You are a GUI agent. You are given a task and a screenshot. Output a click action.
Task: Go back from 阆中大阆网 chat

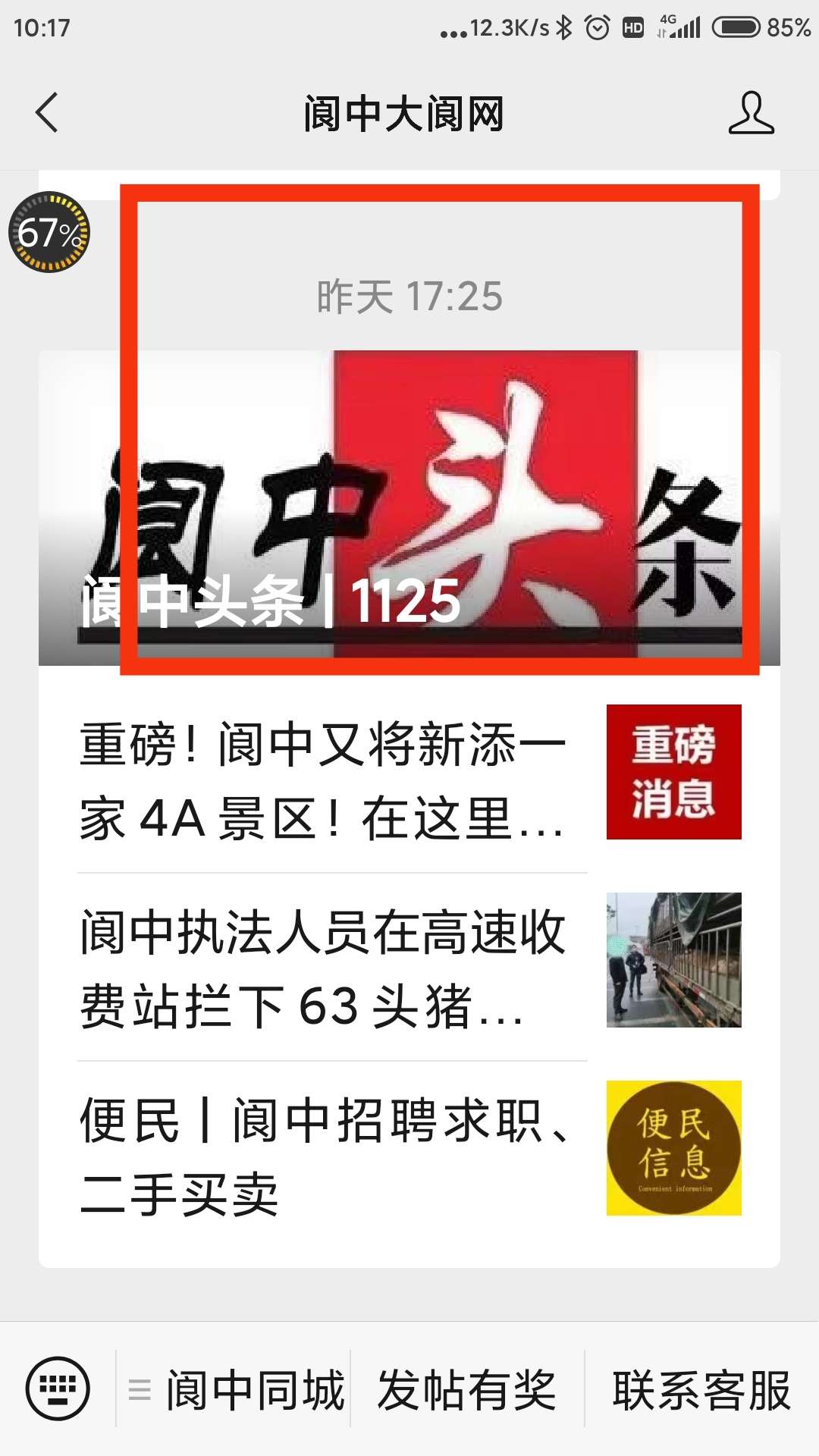(x=47, y=114)
